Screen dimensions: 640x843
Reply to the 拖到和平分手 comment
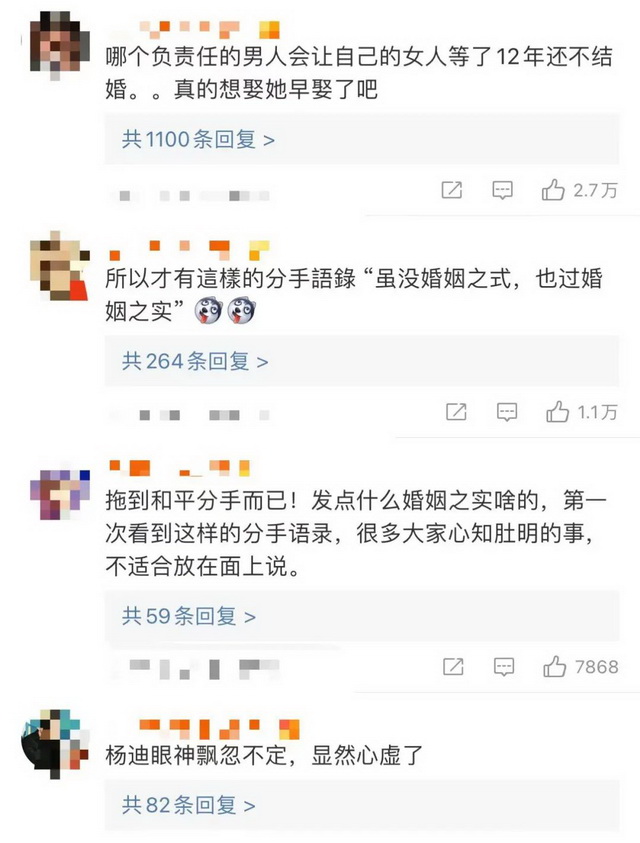point(504,666)
